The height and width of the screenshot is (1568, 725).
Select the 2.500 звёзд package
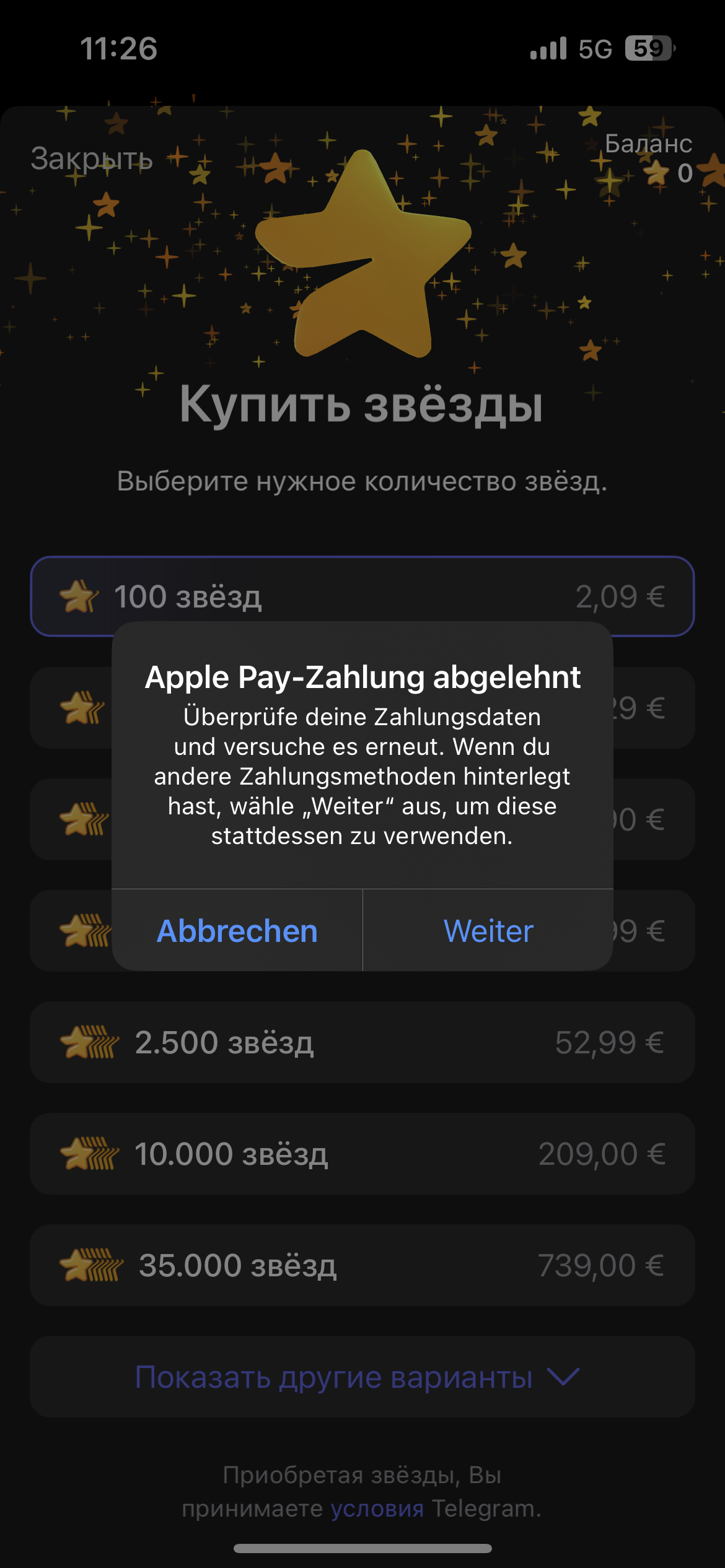point(362,1042)
